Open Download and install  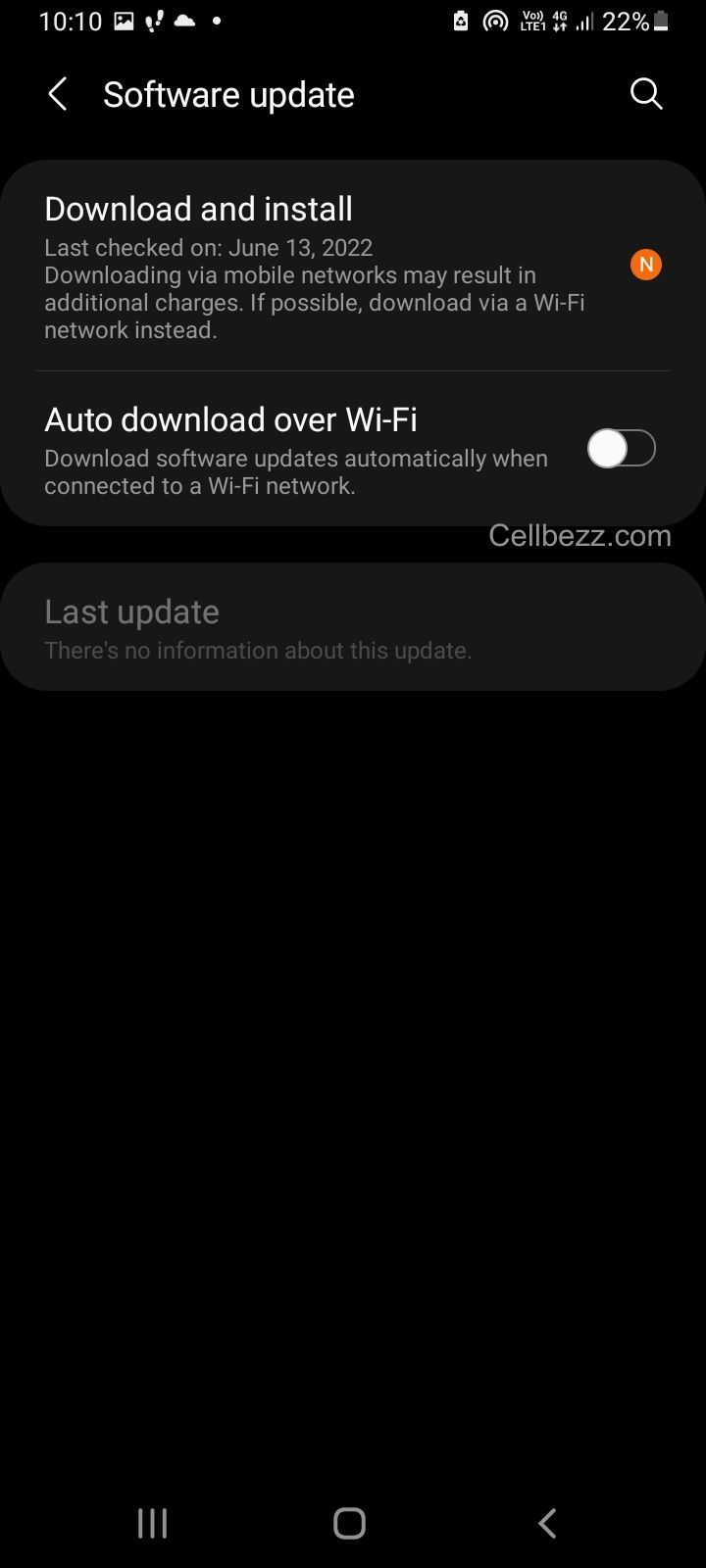[353, 267]
